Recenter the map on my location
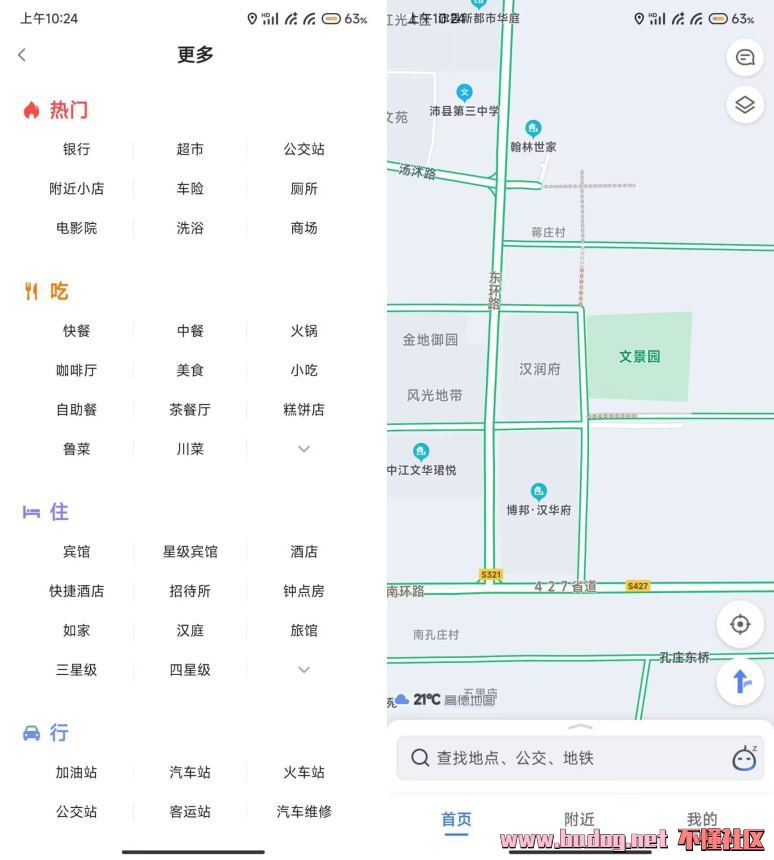Screen dimensions: 774x860 point(740,624)
